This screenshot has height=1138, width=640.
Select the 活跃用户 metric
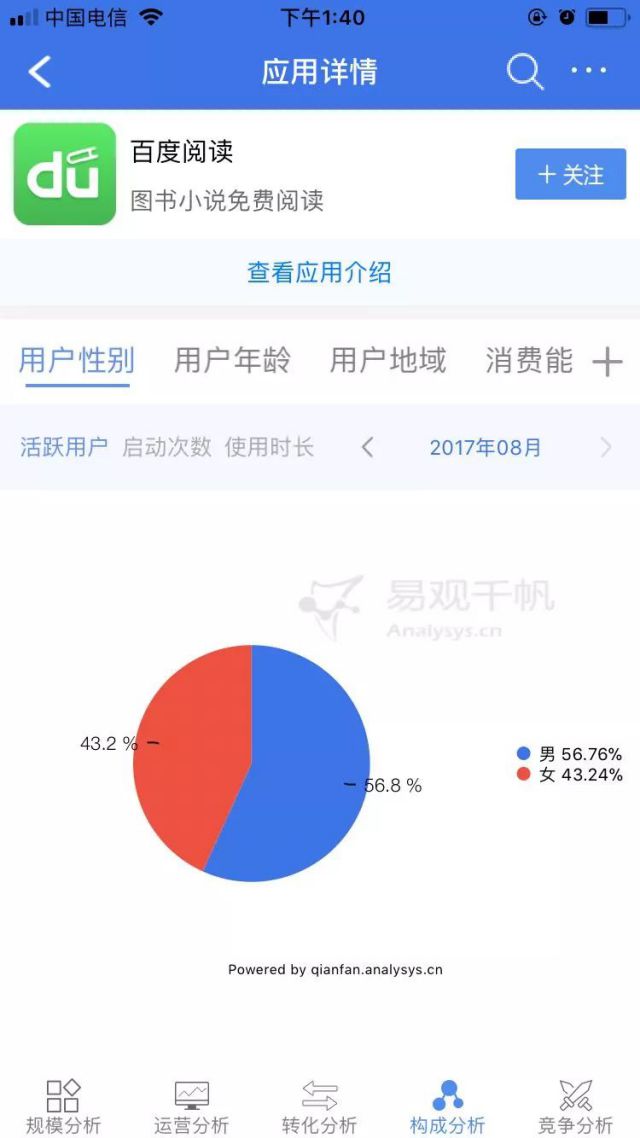point(64,447)
